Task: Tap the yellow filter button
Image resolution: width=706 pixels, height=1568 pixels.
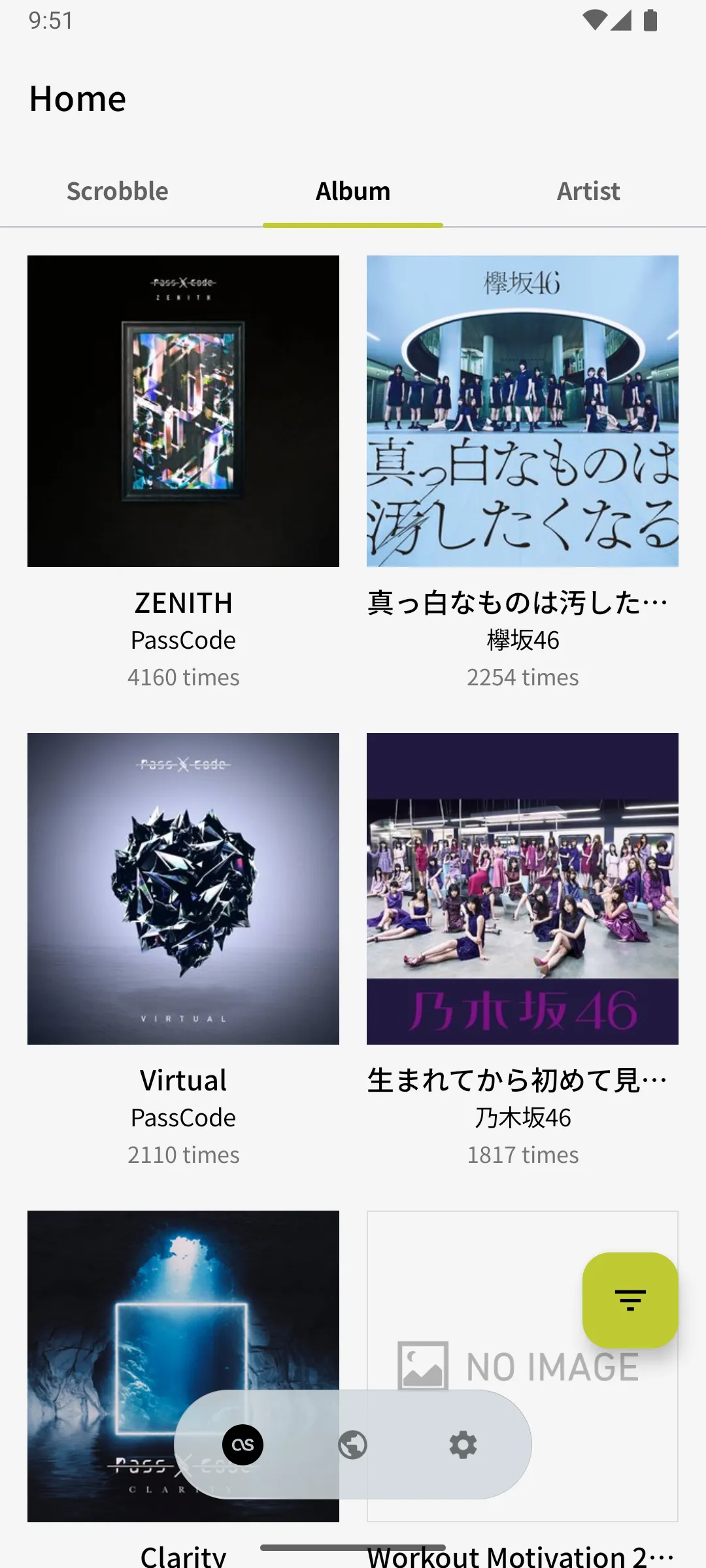Action: click(630, 1300)
